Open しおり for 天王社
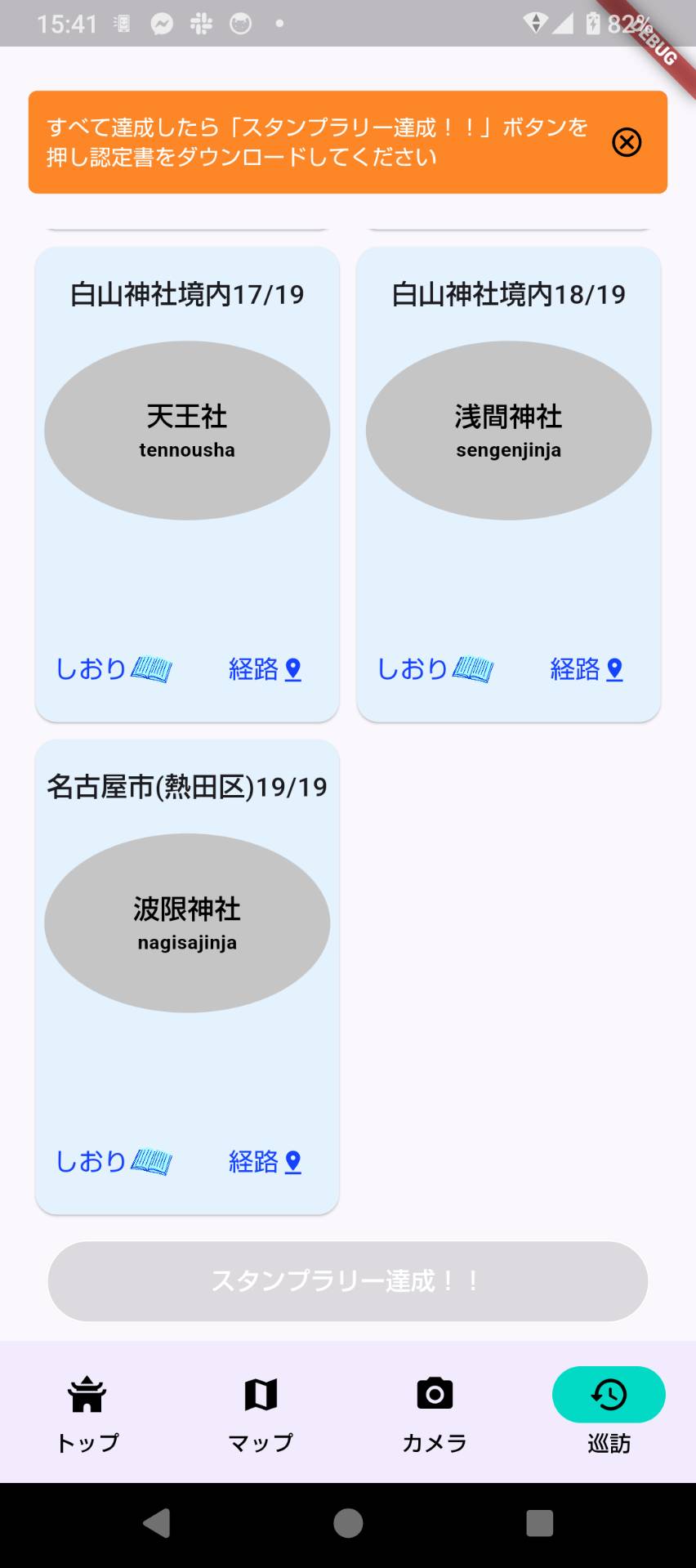 pyautogui.click(x=114, y=669)
